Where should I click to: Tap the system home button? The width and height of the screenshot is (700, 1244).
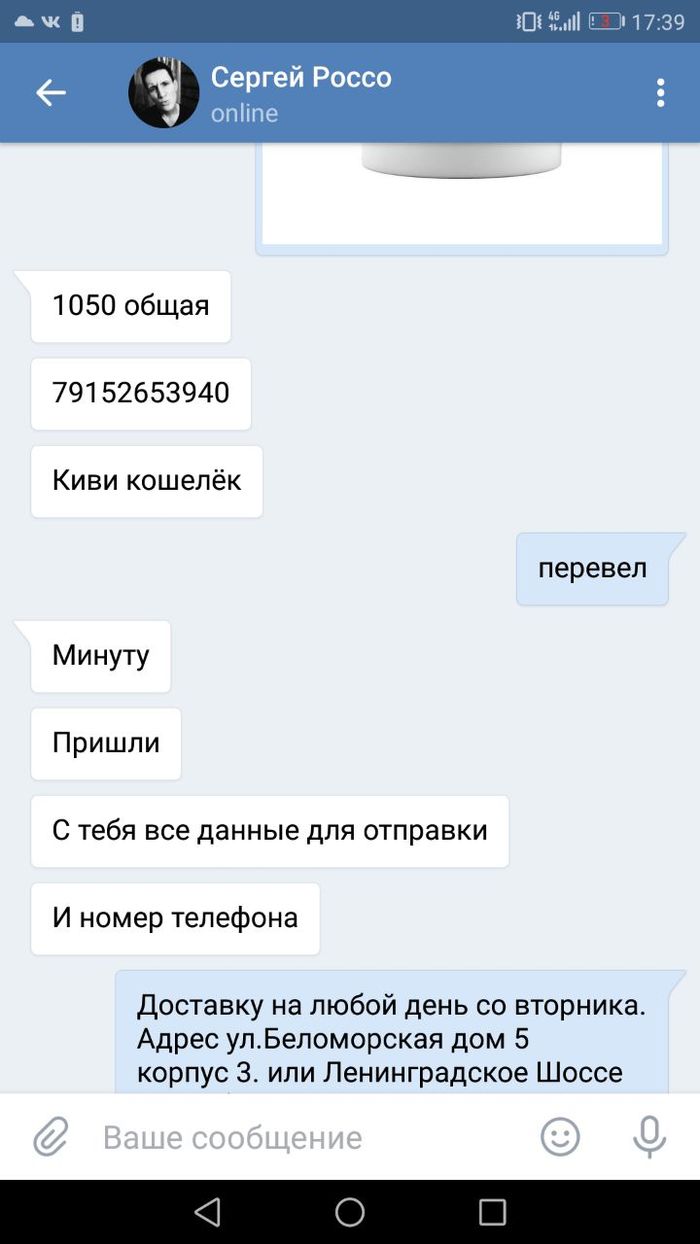350,1212
